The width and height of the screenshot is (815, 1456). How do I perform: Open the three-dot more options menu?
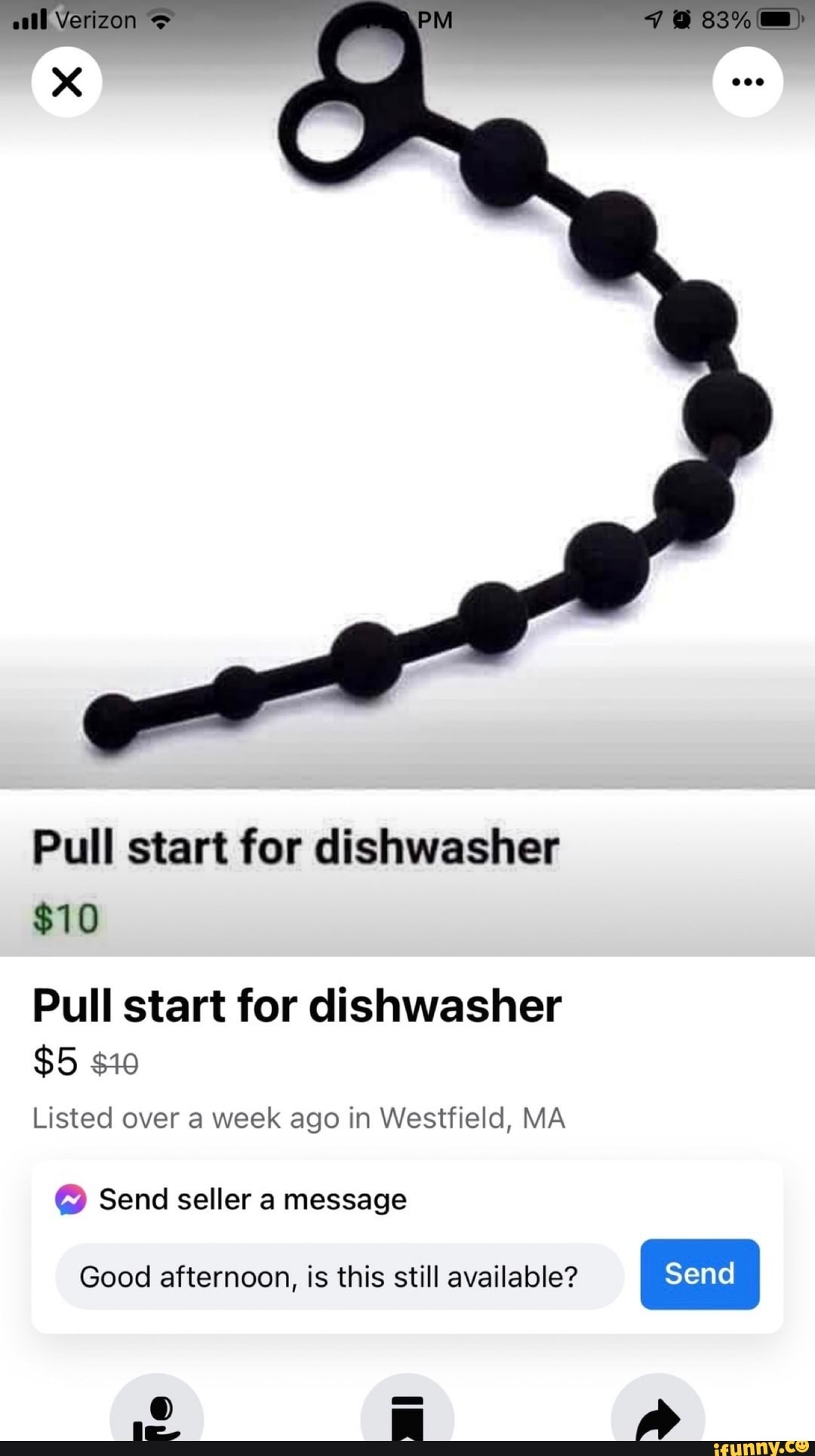pos(748,82)
